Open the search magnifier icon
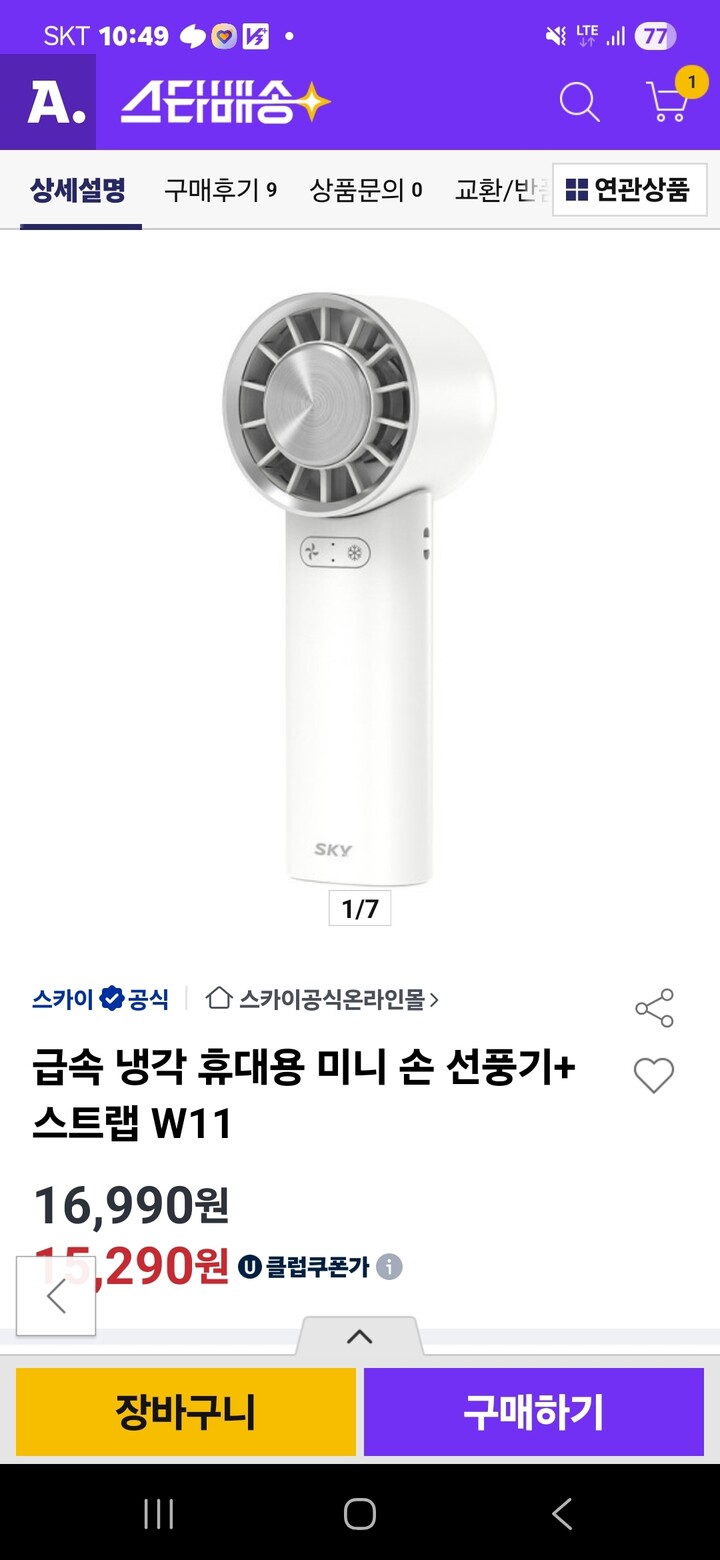 click(579, 102)
